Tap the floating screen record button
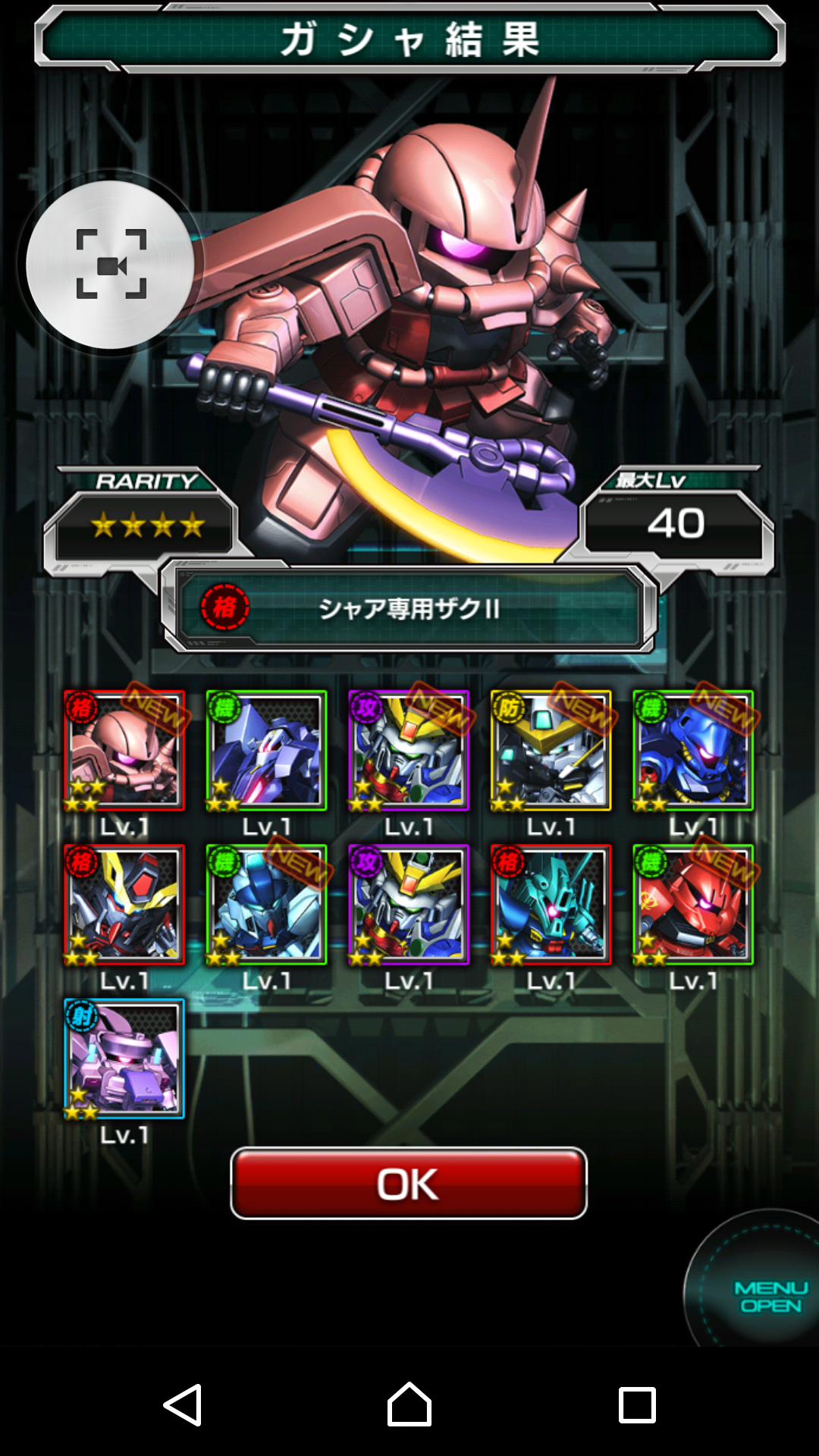Screen dimensions: 819x1456 tap(111, 264)
